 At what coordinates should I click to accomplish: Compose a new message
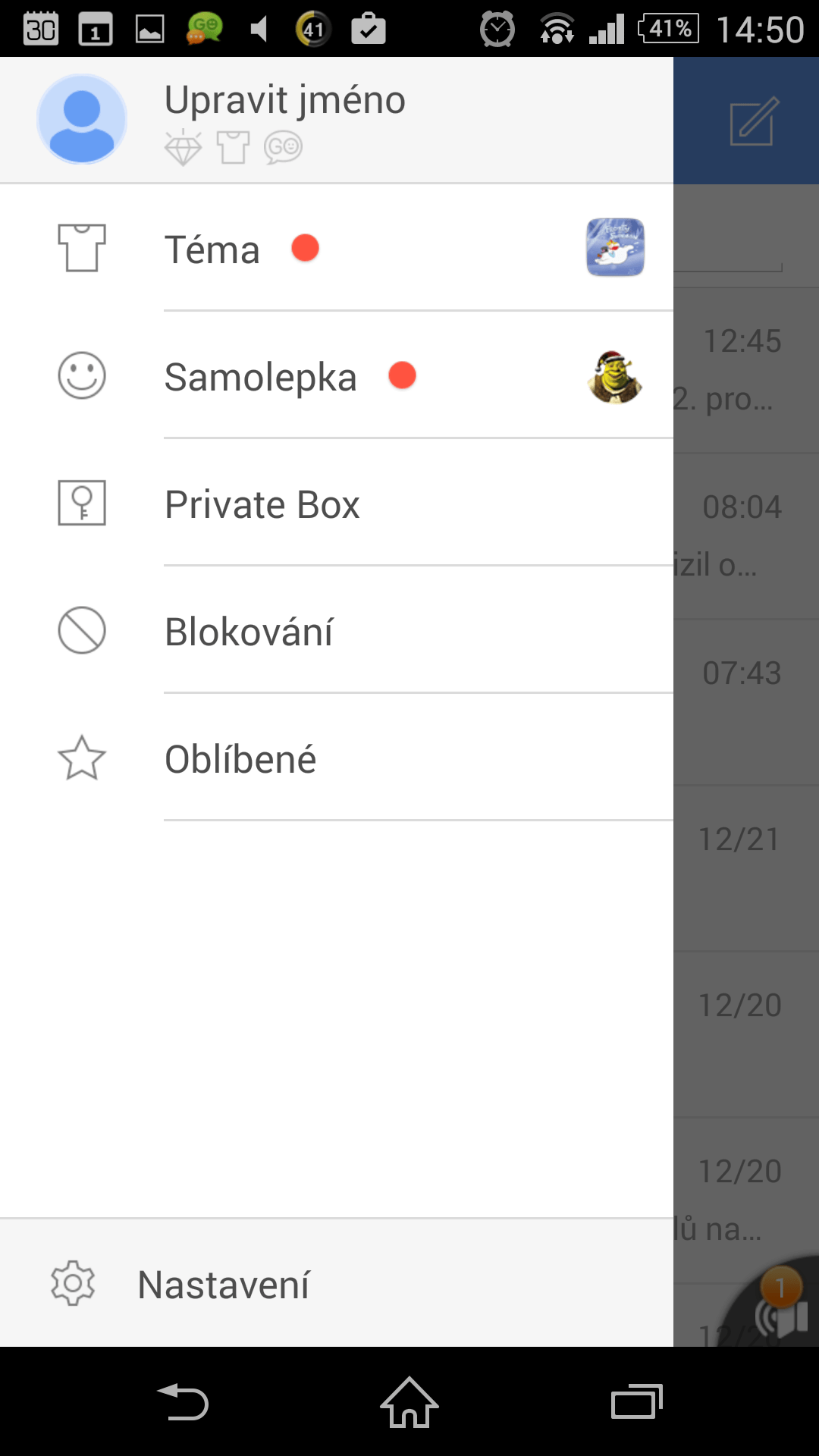coord(754,121)
